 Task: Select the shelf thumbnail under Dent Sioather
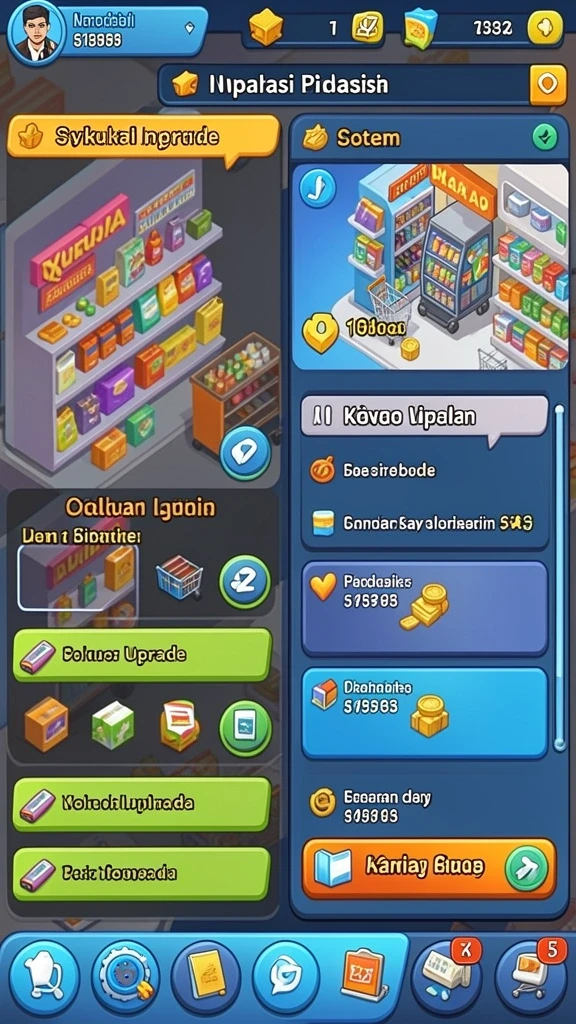pyautogui.click(x=78, y=578)
